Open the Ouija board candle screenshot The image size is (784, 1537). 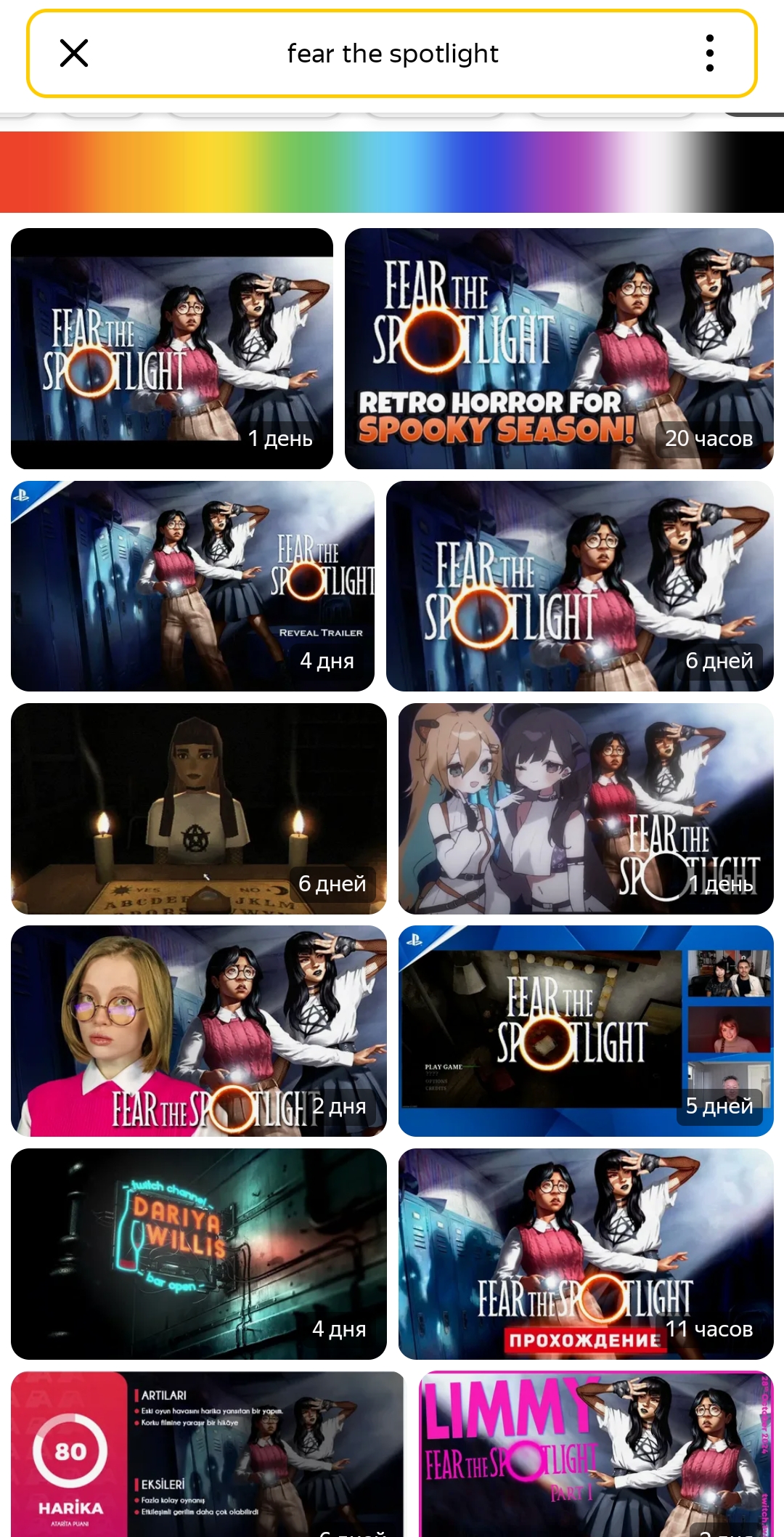198,808
